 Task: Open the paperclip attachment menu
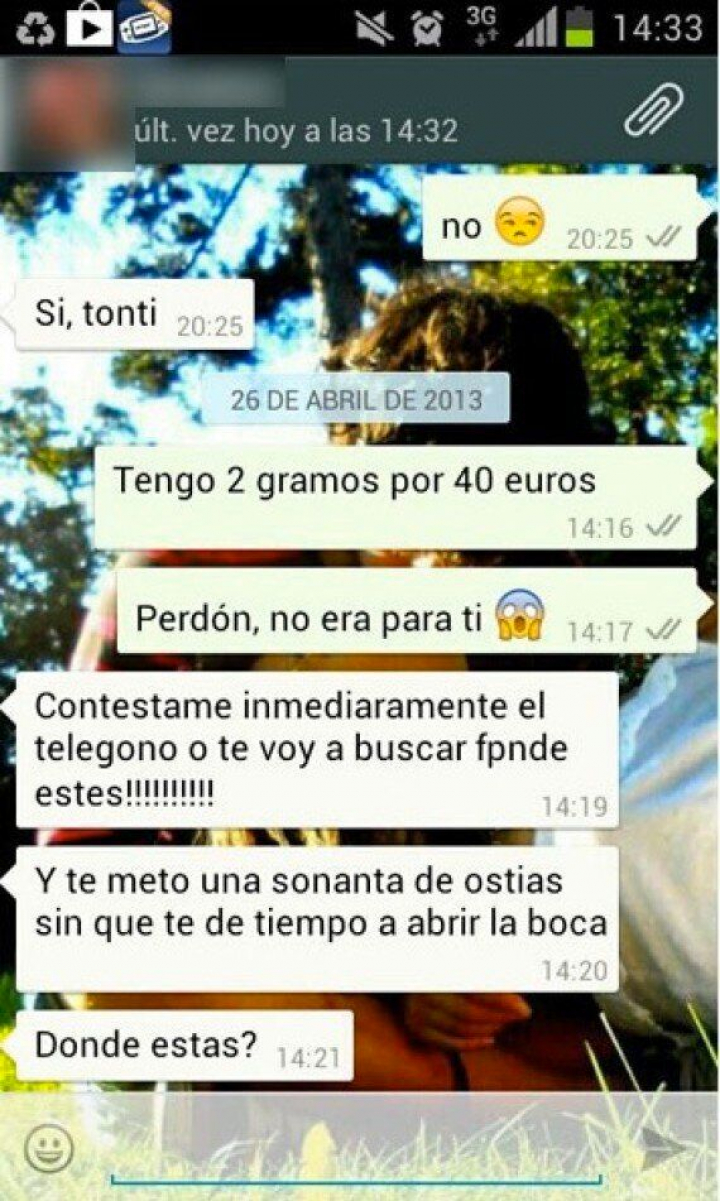tap(655, 112)
